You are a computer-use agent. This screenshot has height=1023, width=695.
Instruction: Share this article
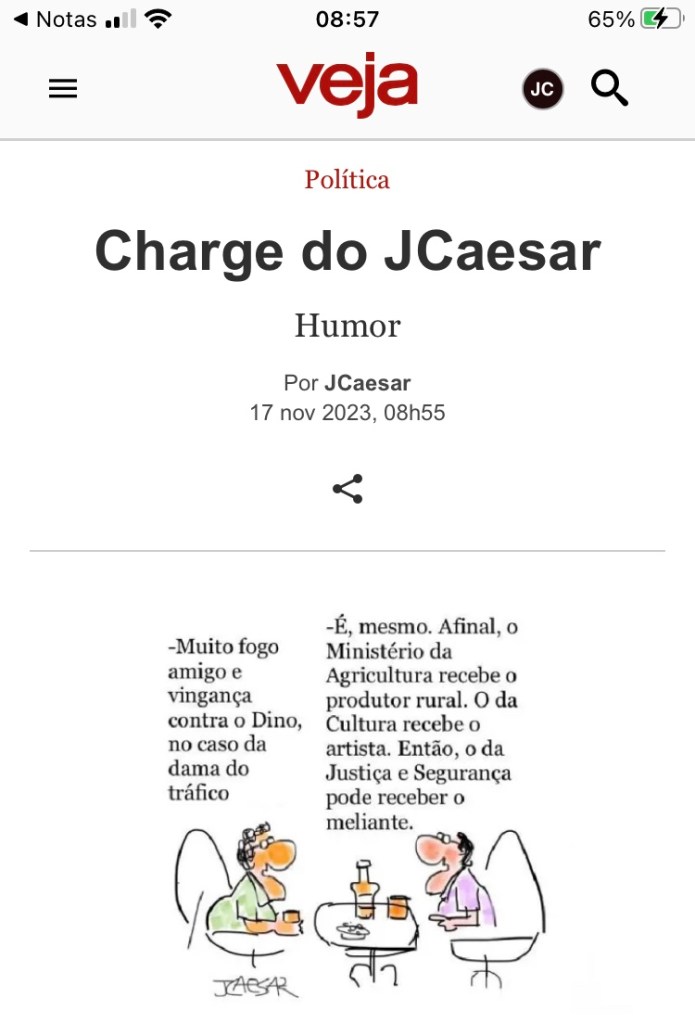click(347, 489)
